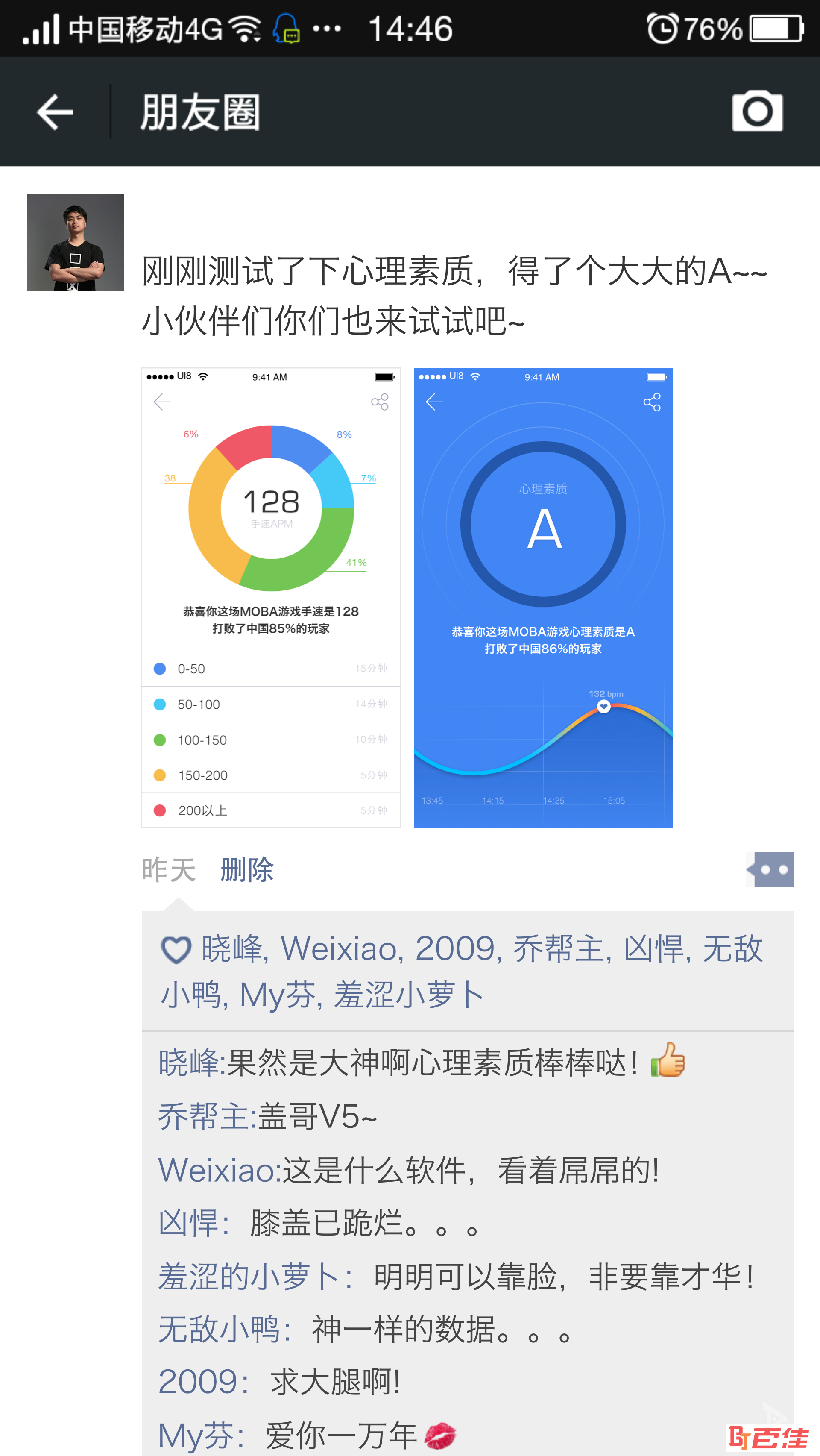The width and height of the screenshot is (820, 1456).
Task: View the 128 手速APM chart image
Action: pos(271,597)
